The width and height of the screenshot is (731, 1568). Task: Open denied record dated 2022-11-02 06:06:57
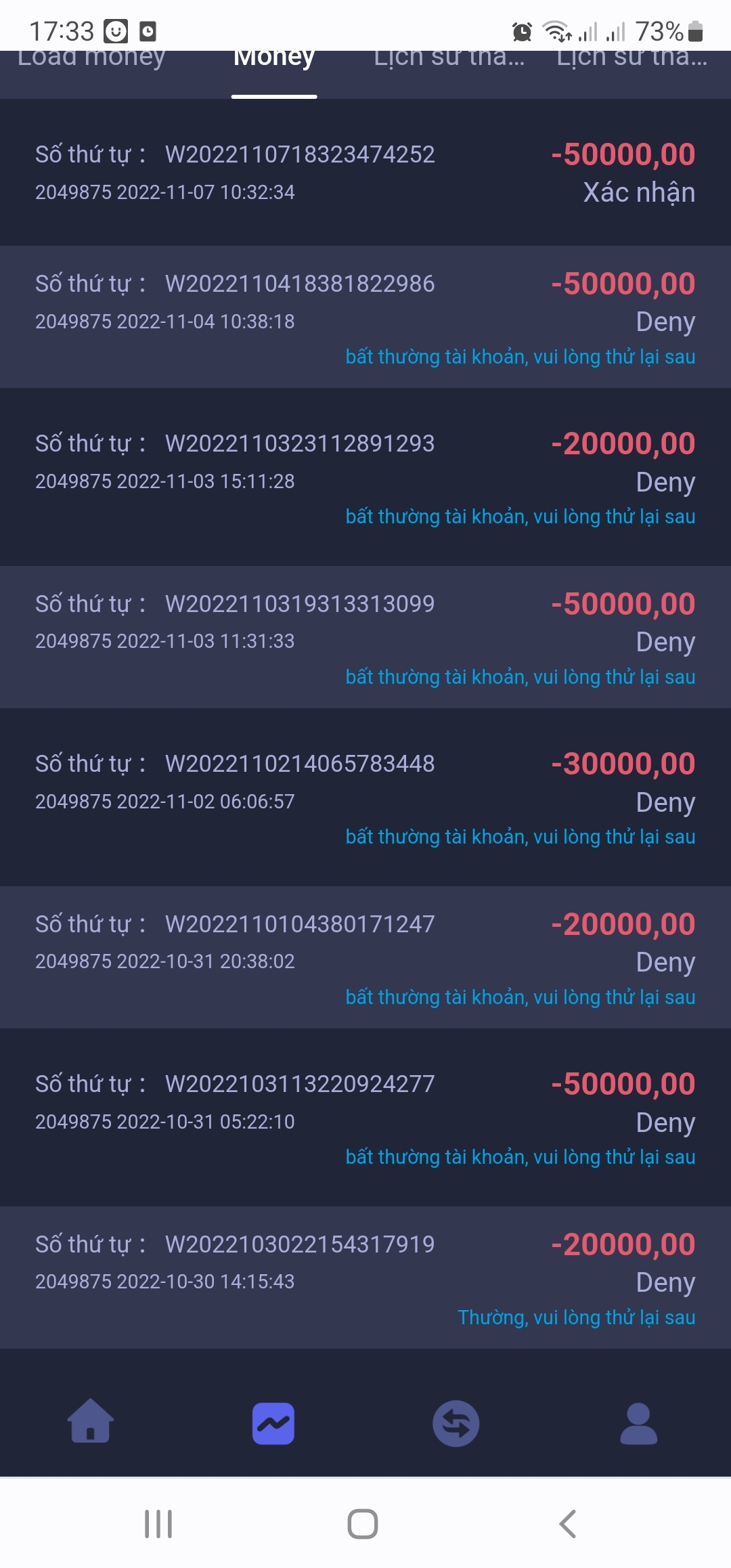[365, 798]
